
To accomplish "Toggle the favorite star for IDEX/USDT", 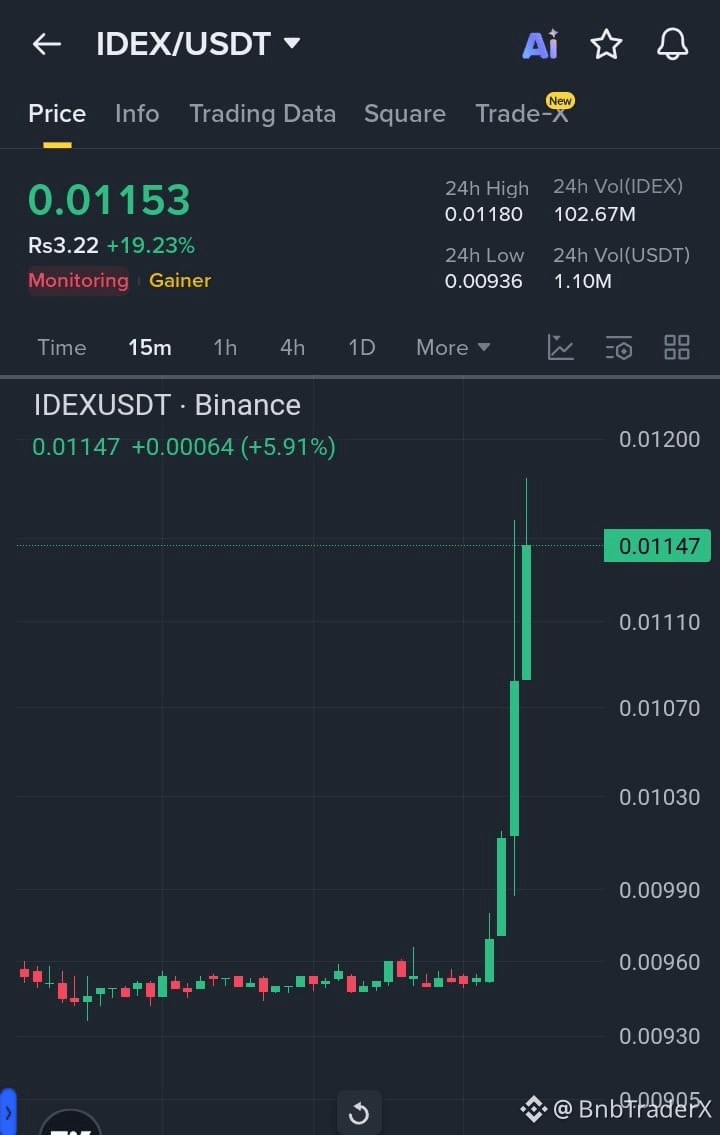I will [x=606, y=44].
